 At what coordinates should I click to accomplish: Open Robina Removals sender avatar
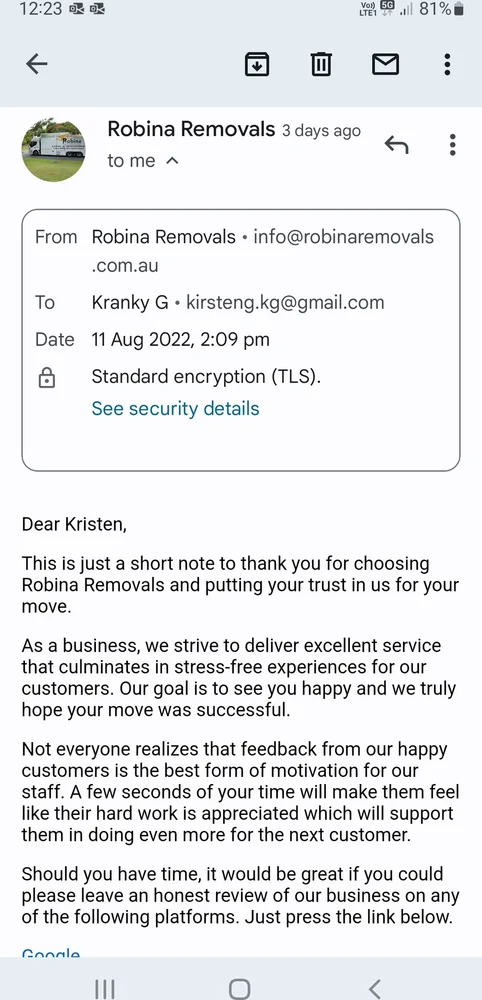click(53, 151)
